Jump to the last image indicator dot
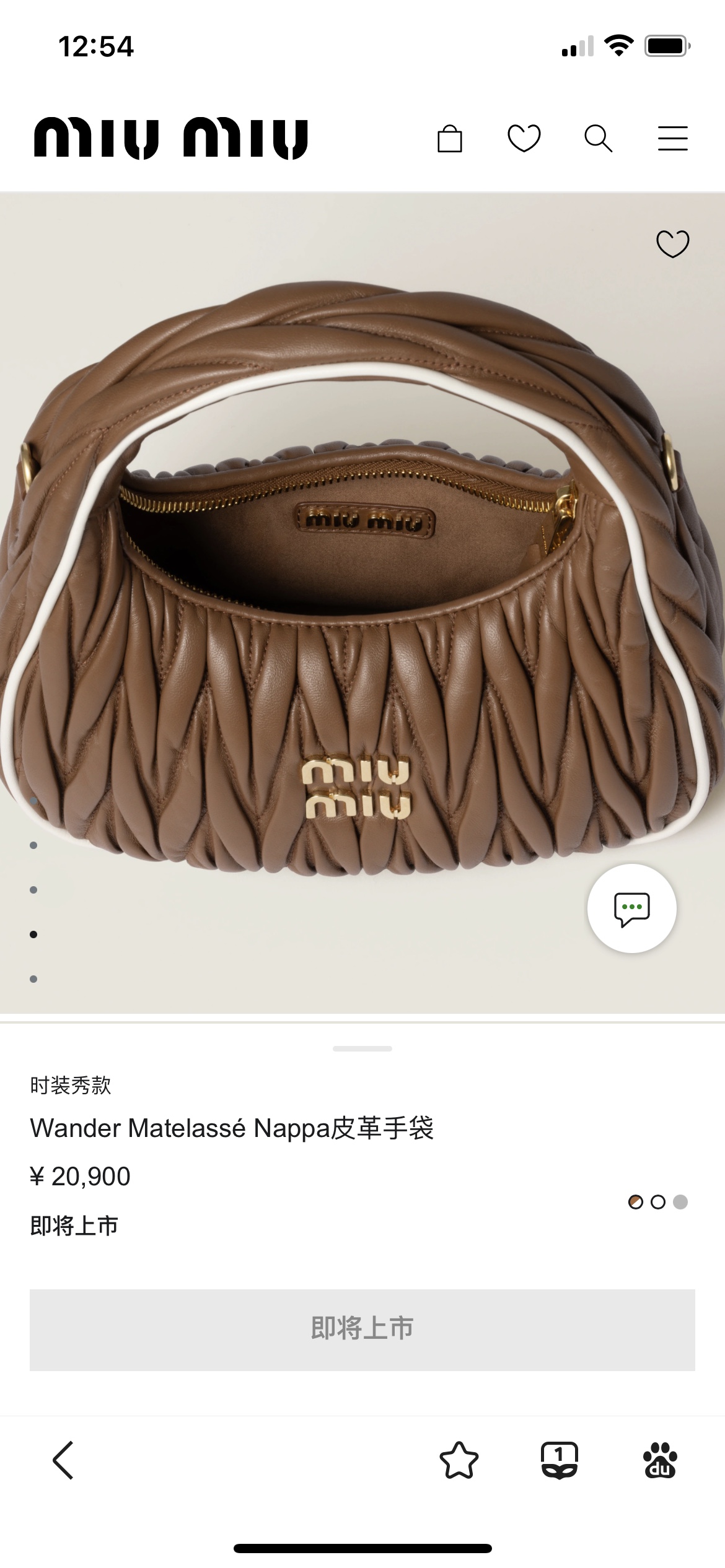Image resolution: width=725 pixels, height=1568 pixels. [x=33, y=979]
